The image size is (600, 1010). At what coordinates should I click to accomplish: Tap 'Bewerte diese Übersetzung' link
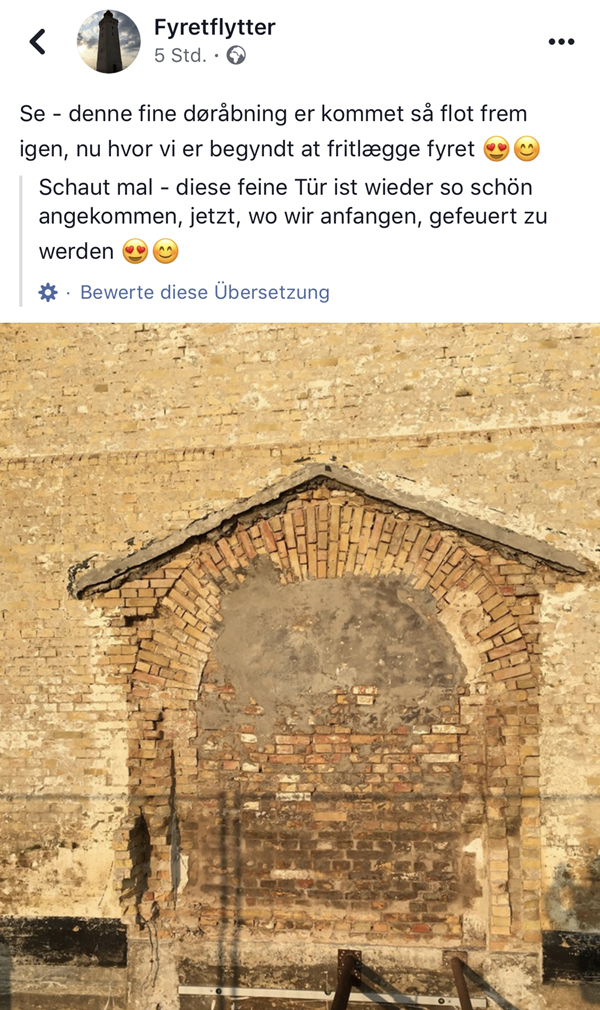[x=204, y=292]
